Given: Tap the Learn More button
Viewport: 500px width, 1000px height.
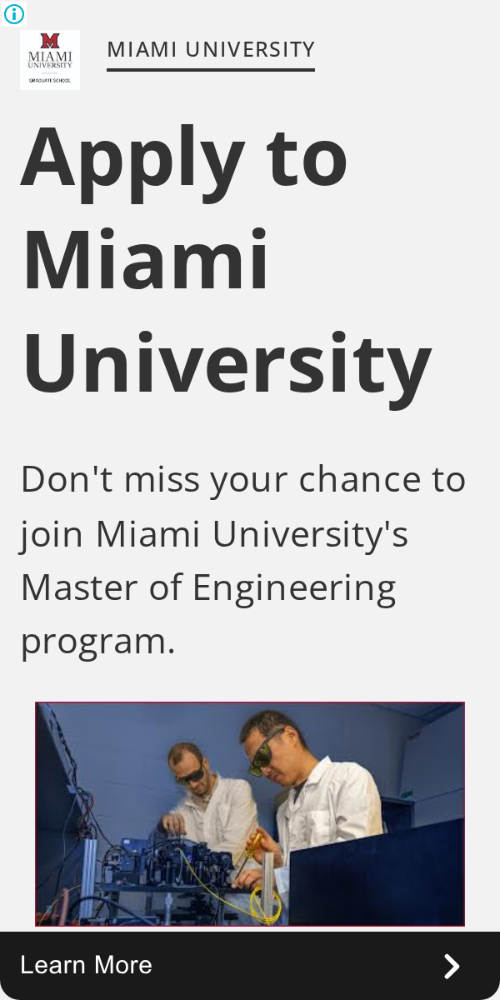Looking at the screenshot, I should (x=250, y=966).
